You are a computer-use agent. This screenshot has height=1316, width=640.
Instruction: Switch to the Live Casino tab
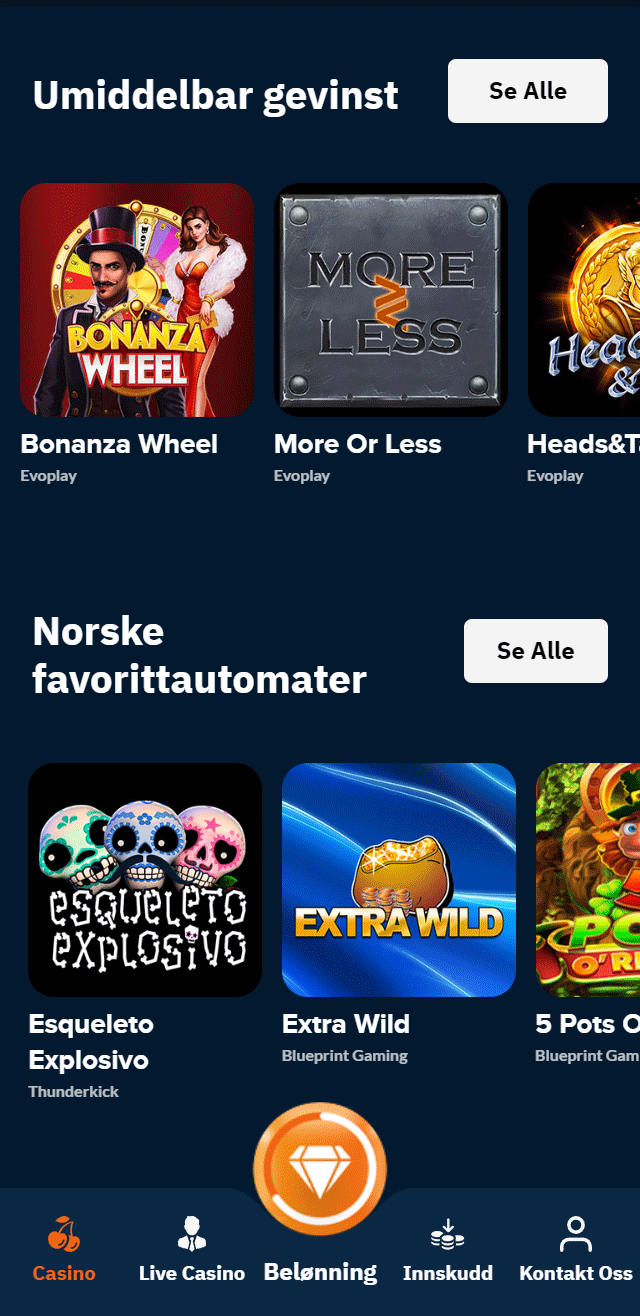(192, 1250)
